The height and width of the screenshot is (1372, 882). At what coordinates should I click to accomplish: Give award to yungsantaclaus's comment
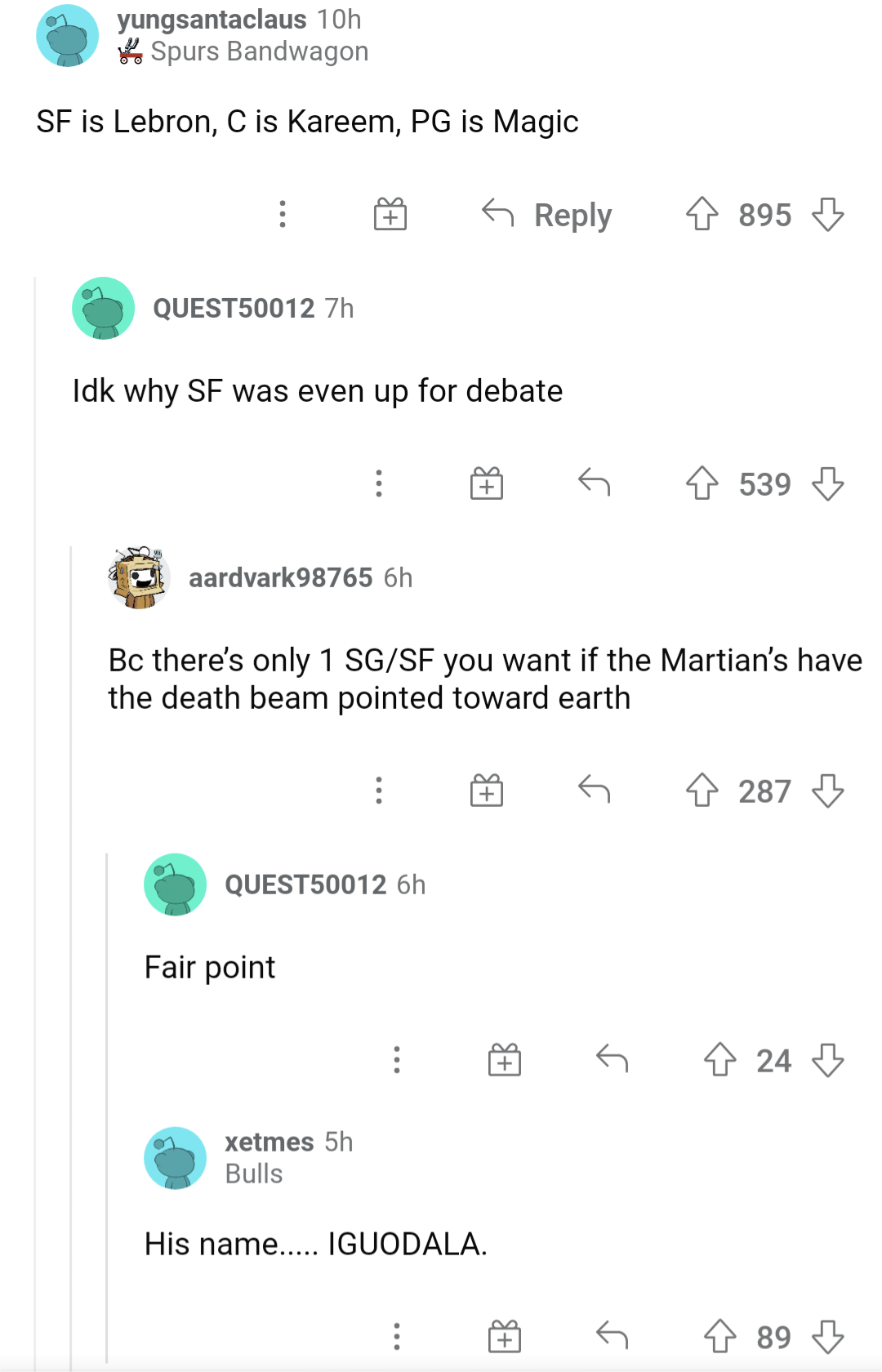[x=390, y=215]
